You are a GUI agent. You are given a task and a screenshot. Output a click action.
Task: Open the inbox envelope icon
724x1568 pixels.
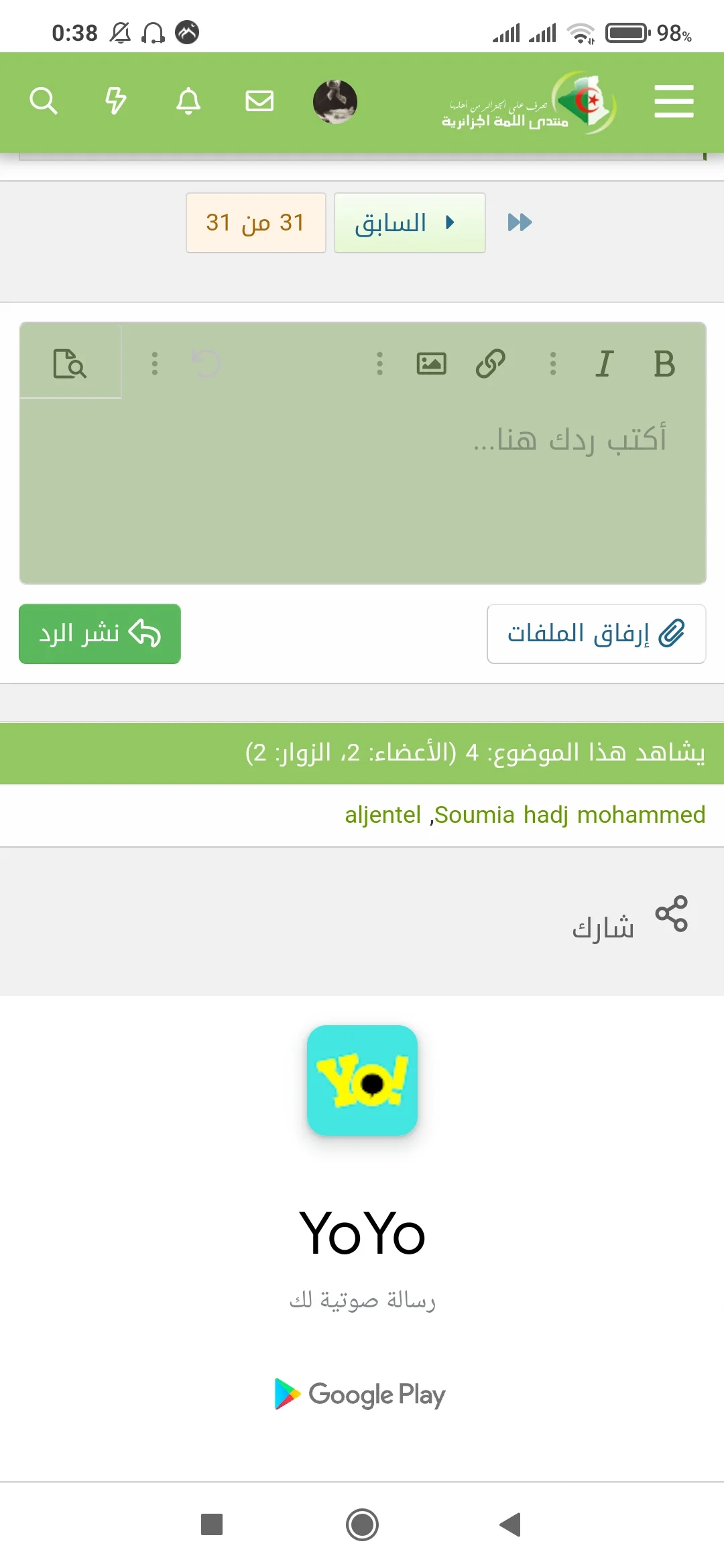click(x=259, y=101)
